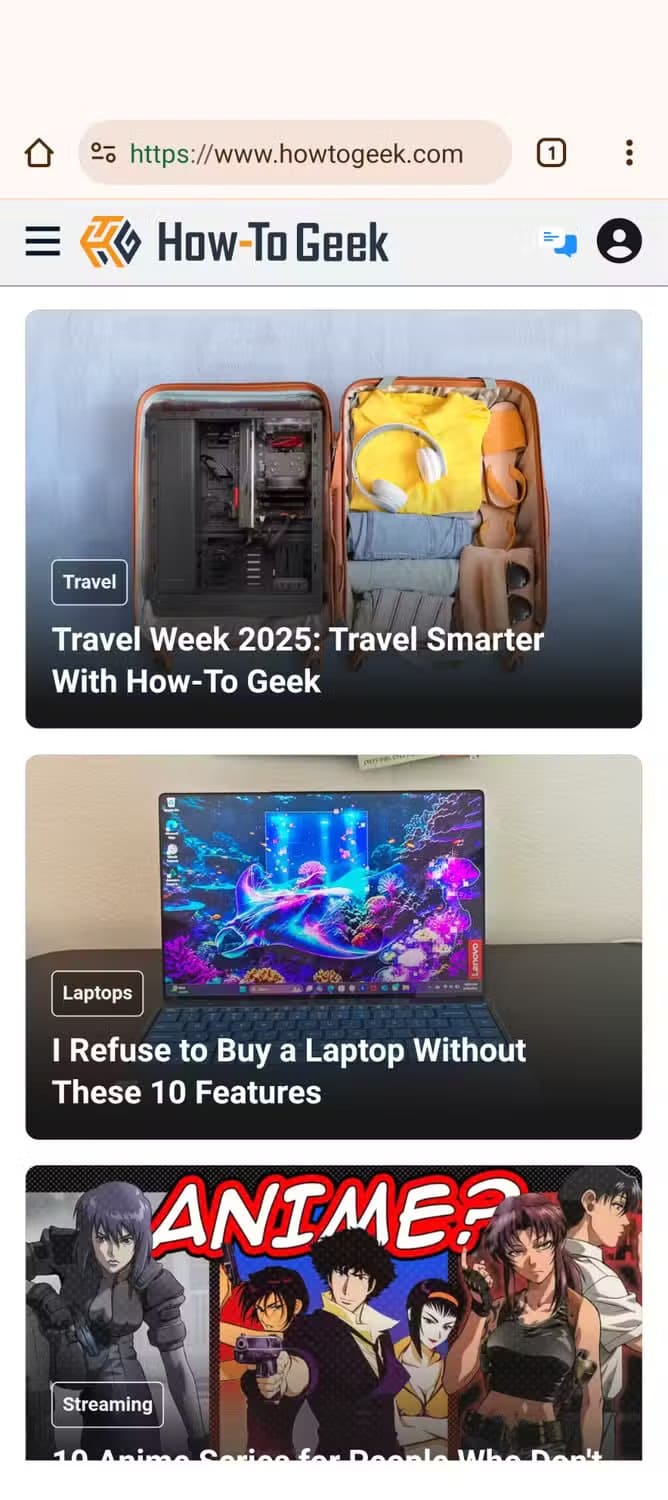Go to the browser home page
This screenshot has height=1500, width=668.
(38, 153)
